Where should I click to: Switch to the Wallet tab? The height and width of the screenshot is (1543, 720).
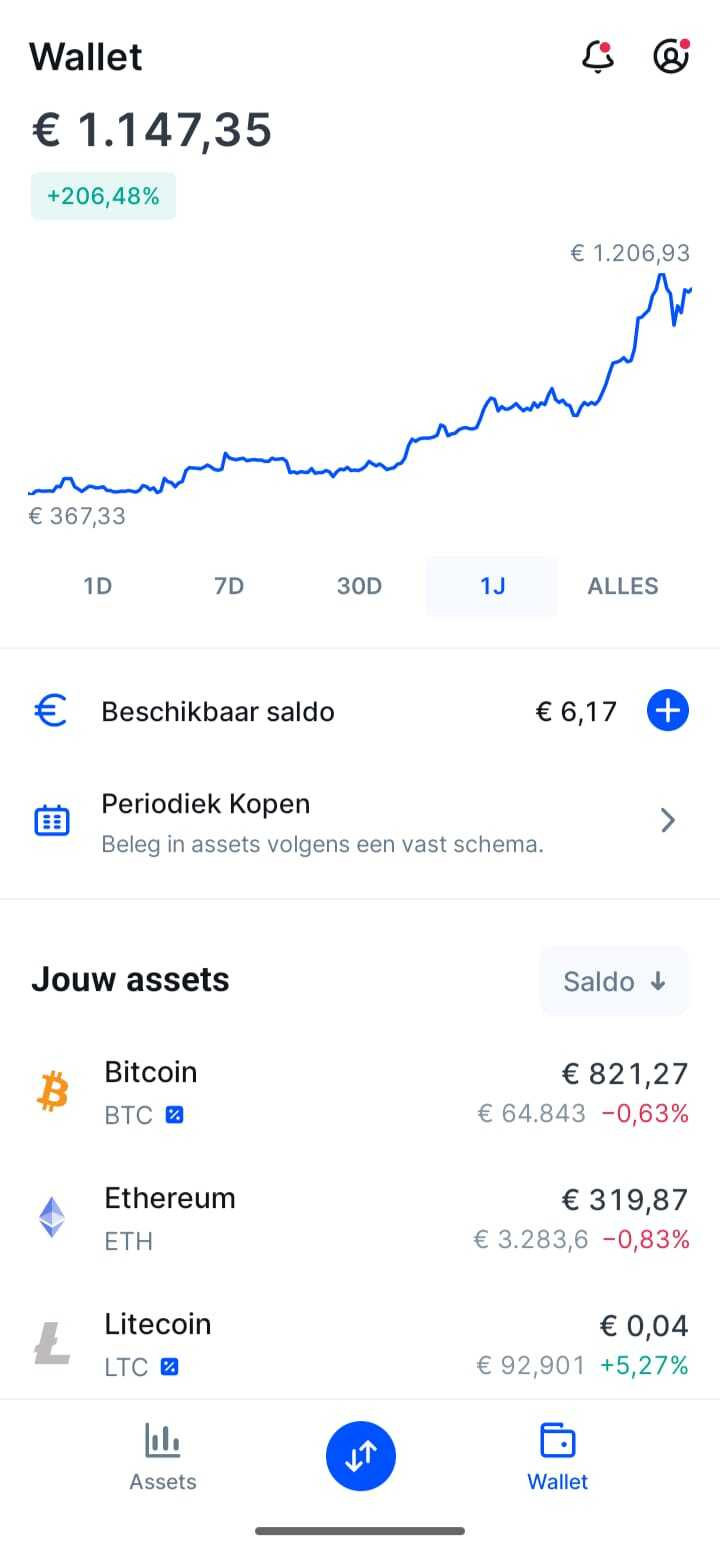click(x=558, y=1457)
